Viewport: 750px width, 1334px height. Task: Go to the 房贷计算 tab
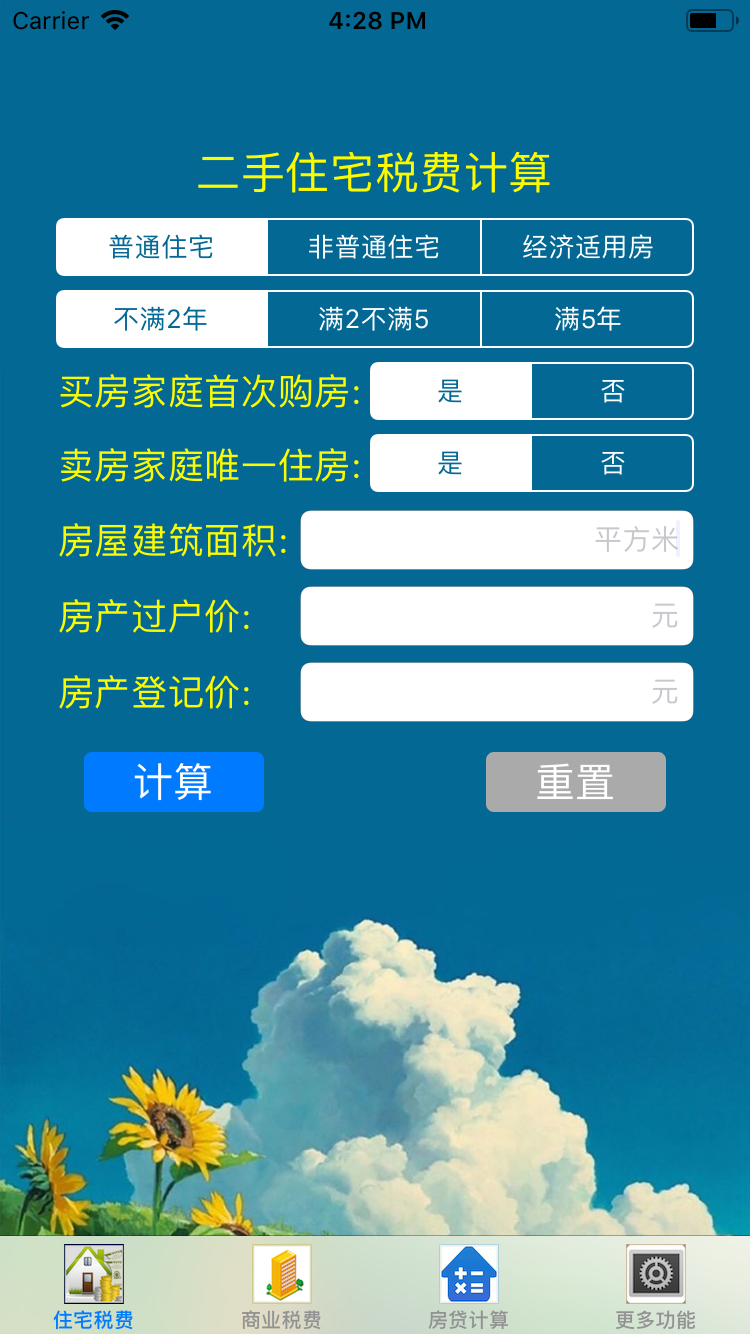coord(468,1287)
